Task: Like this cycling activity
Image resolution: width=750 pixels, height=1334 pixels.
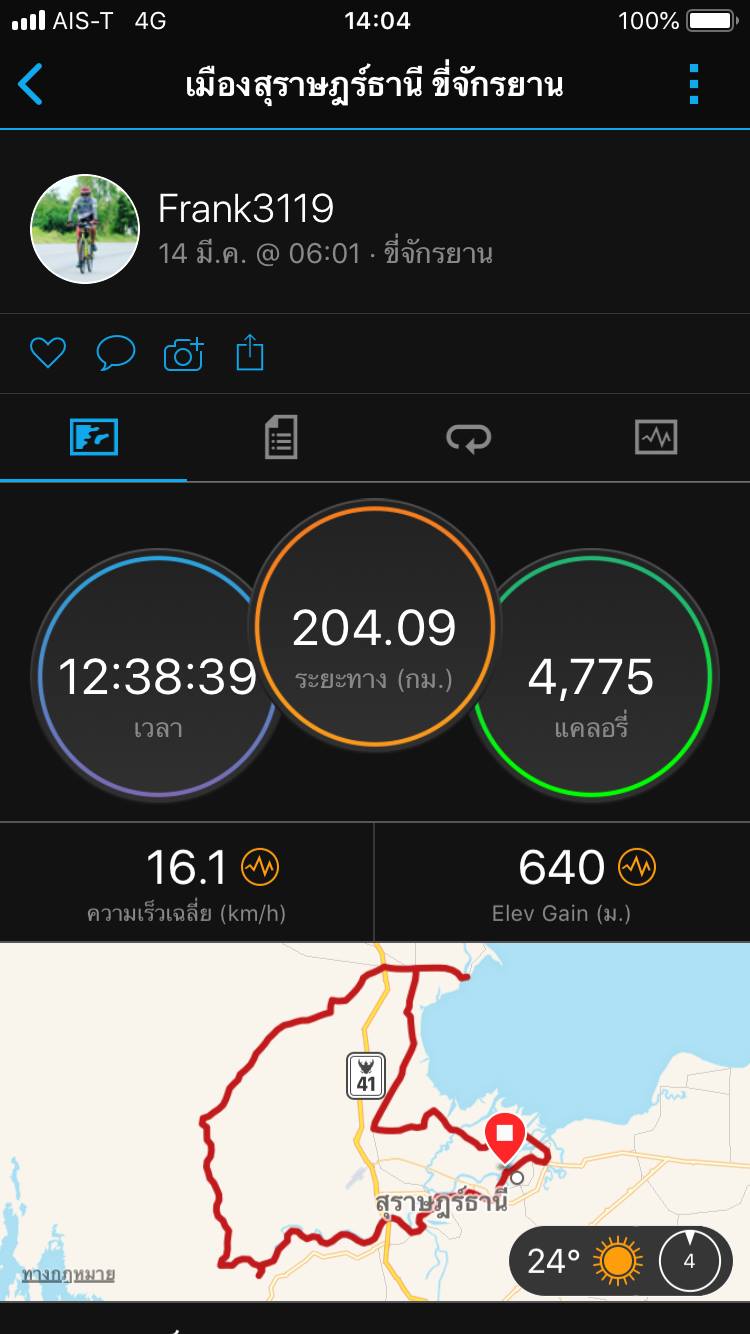Action: pyautogui.click(x=47, y=353)
